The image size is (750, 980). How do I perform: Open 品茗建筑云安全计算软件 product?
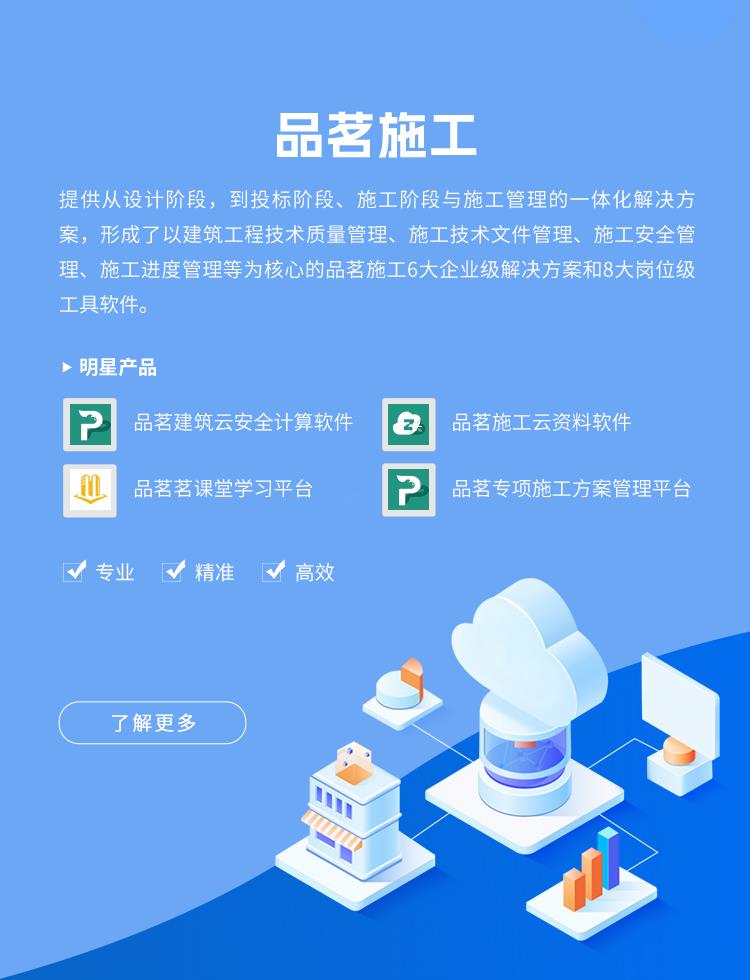[243, 423]
